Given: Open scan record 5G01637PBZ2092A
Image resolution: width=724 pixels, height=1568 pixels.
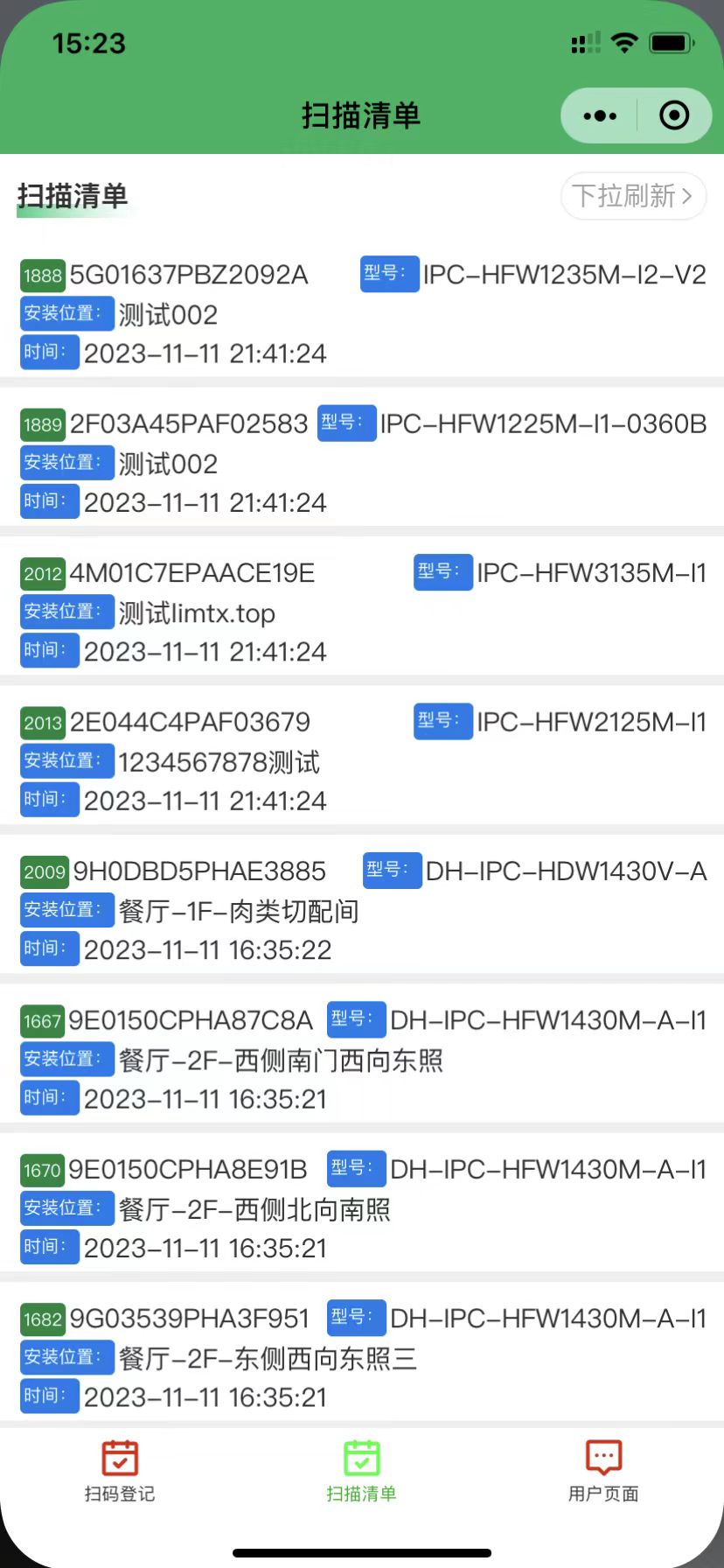Looking at the screenshot, I should (x=362, y=313).
